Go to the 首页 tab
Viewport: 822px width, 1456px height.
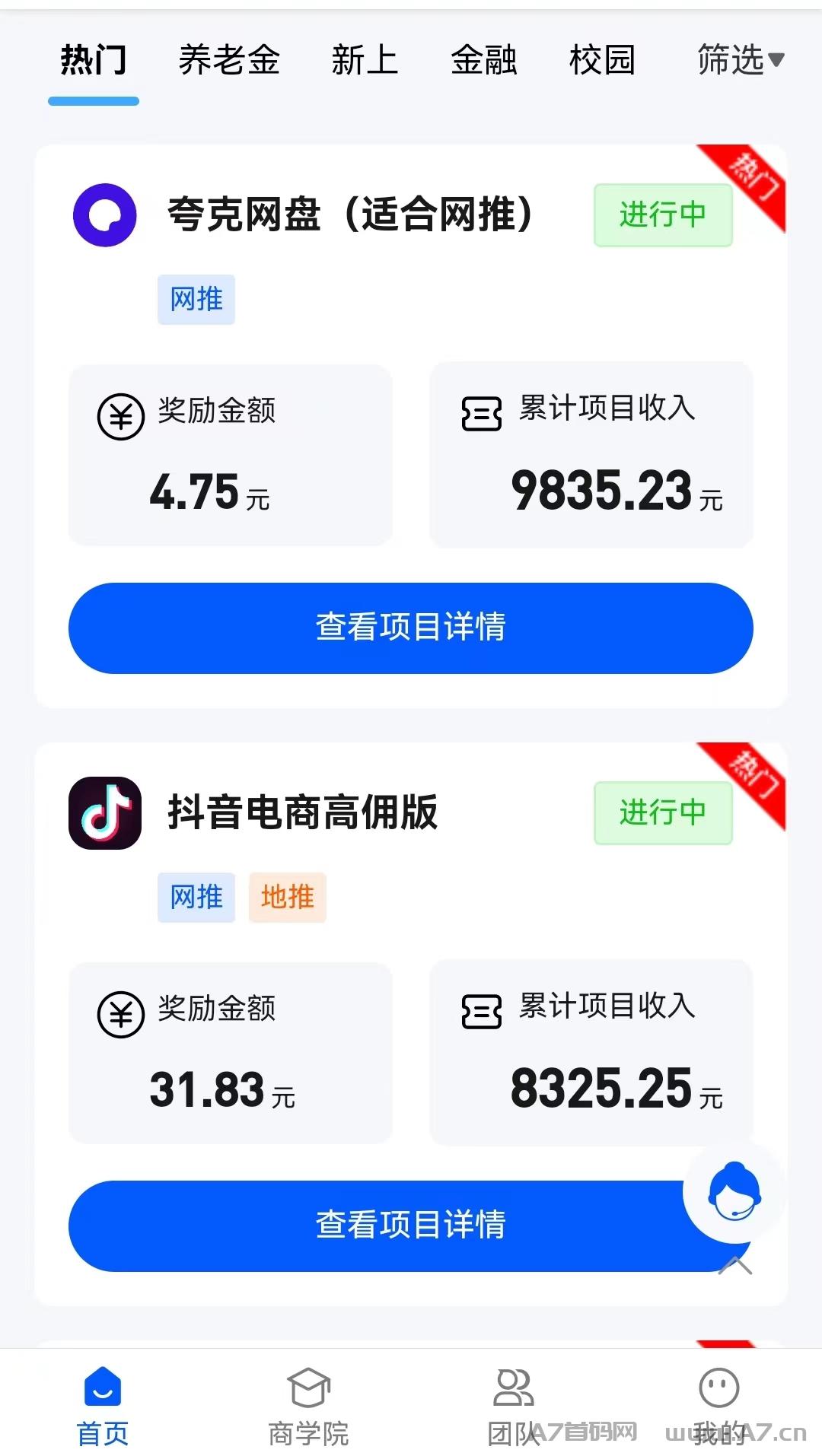pyautogui.click(x=103, y=1406)
